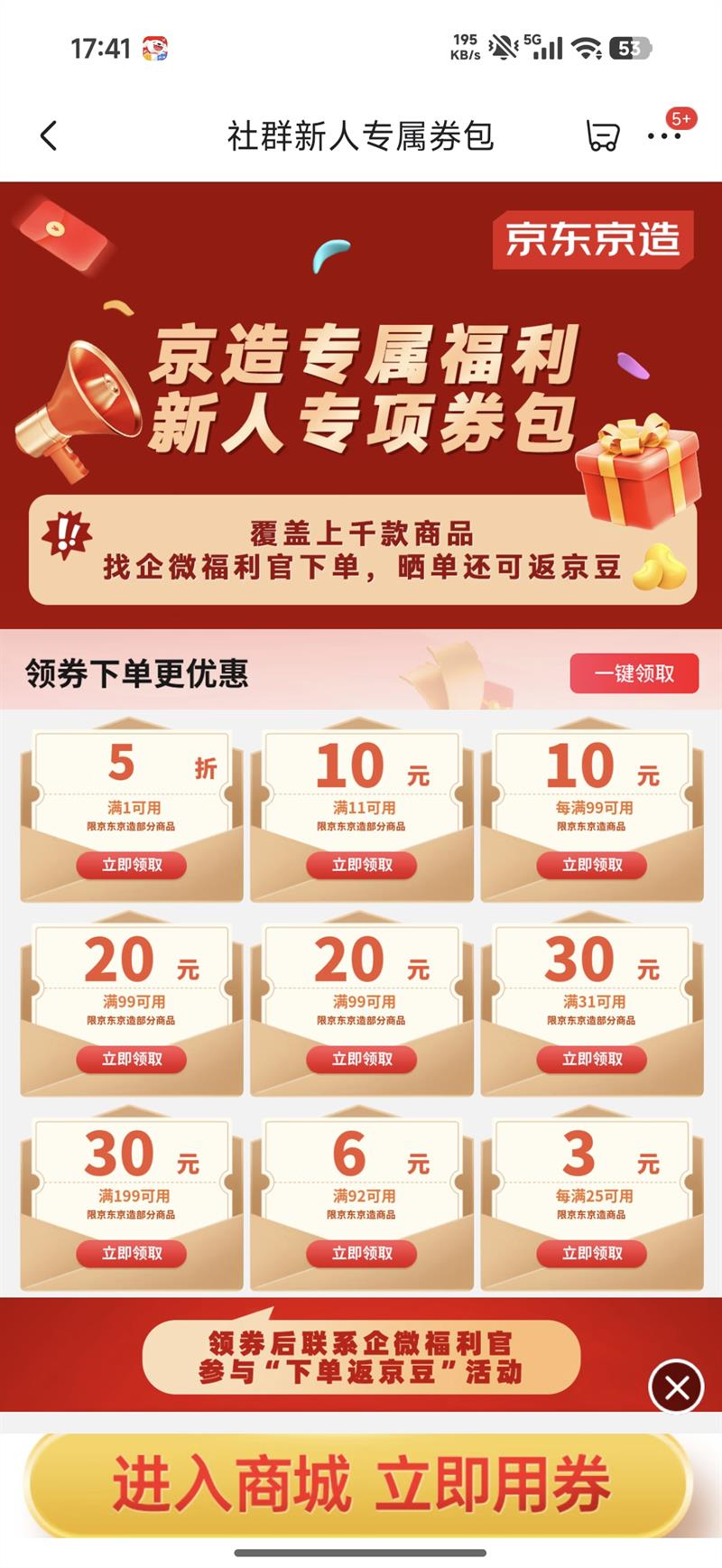Claim the 10元 每满99可用 coupon
Screen dimensions: 722x1568
[x=590, y=866]
